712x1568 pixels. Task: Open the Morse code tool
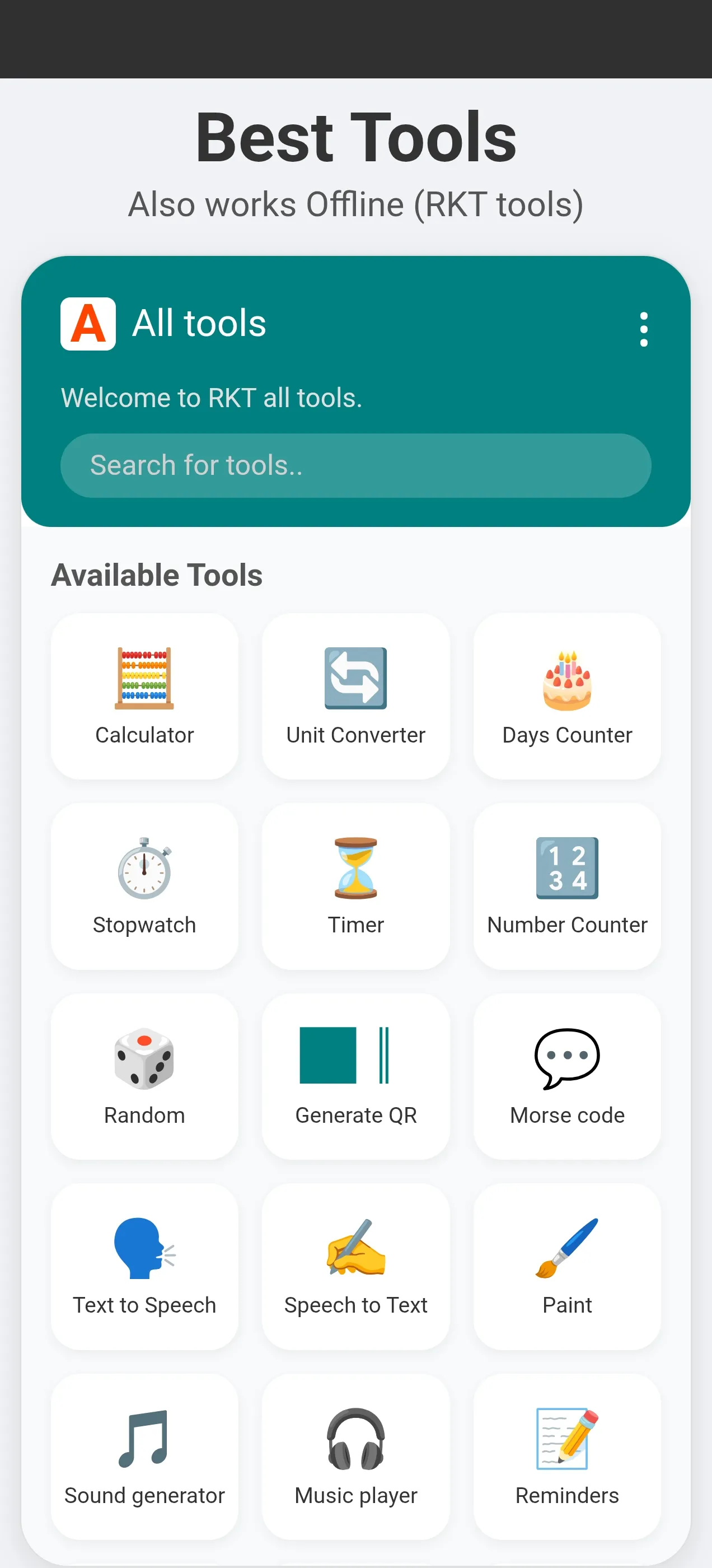click(566, 1076)
